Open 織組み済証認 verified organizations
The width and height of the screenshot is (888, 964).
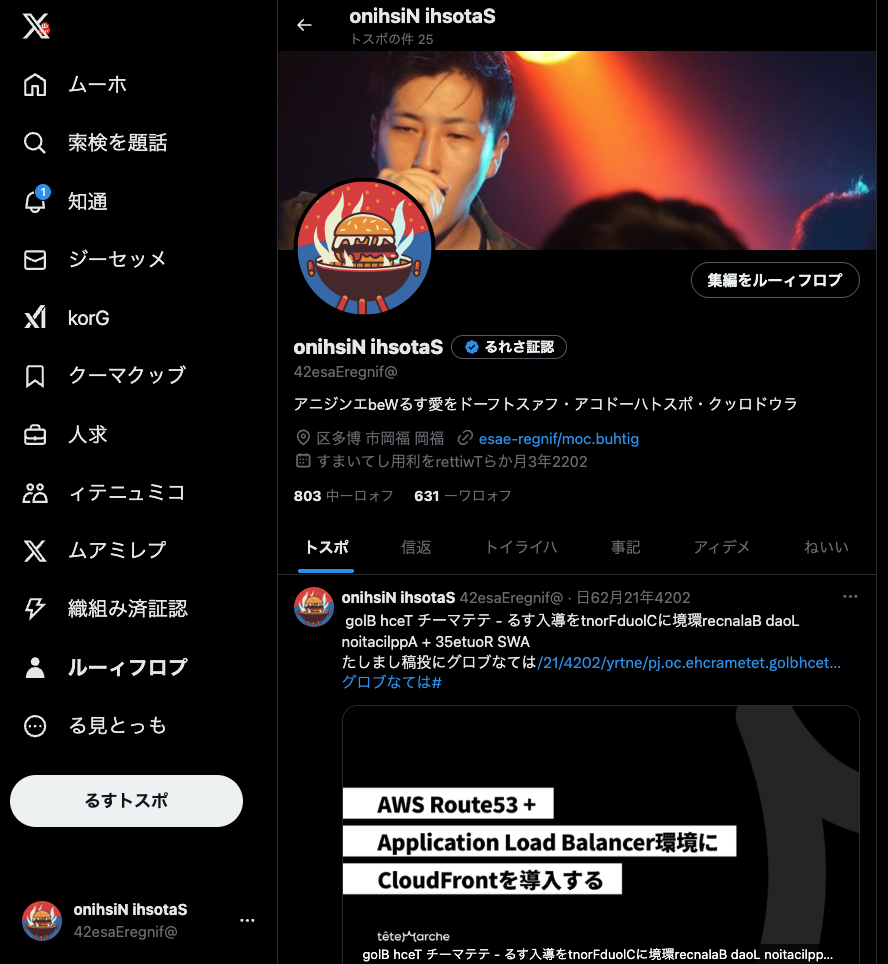click(105, 609)
